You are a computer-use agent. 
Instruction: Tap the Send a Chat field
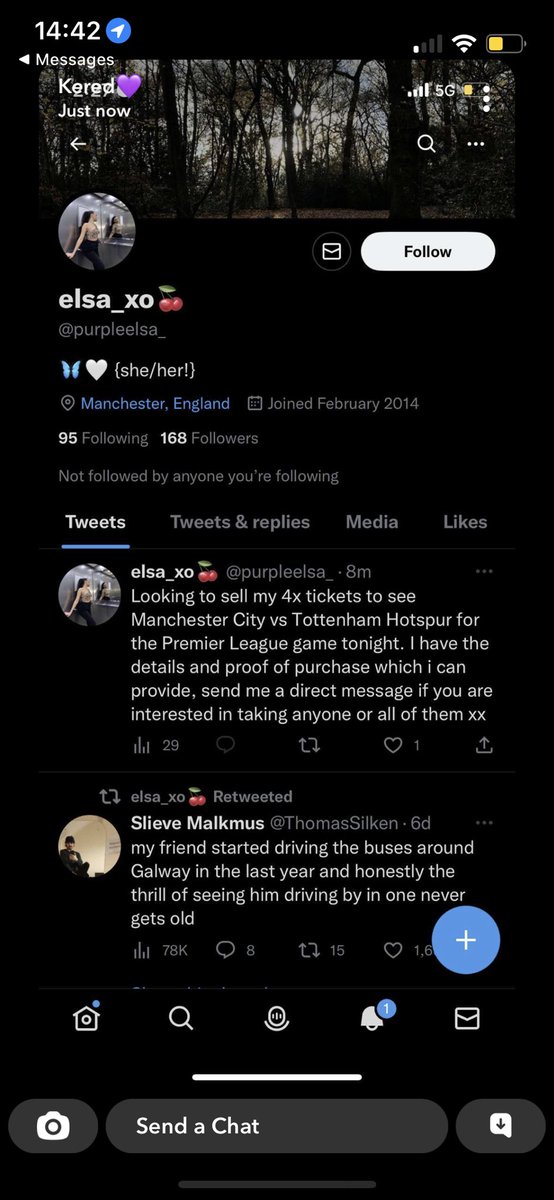[x=277, y=1126]
